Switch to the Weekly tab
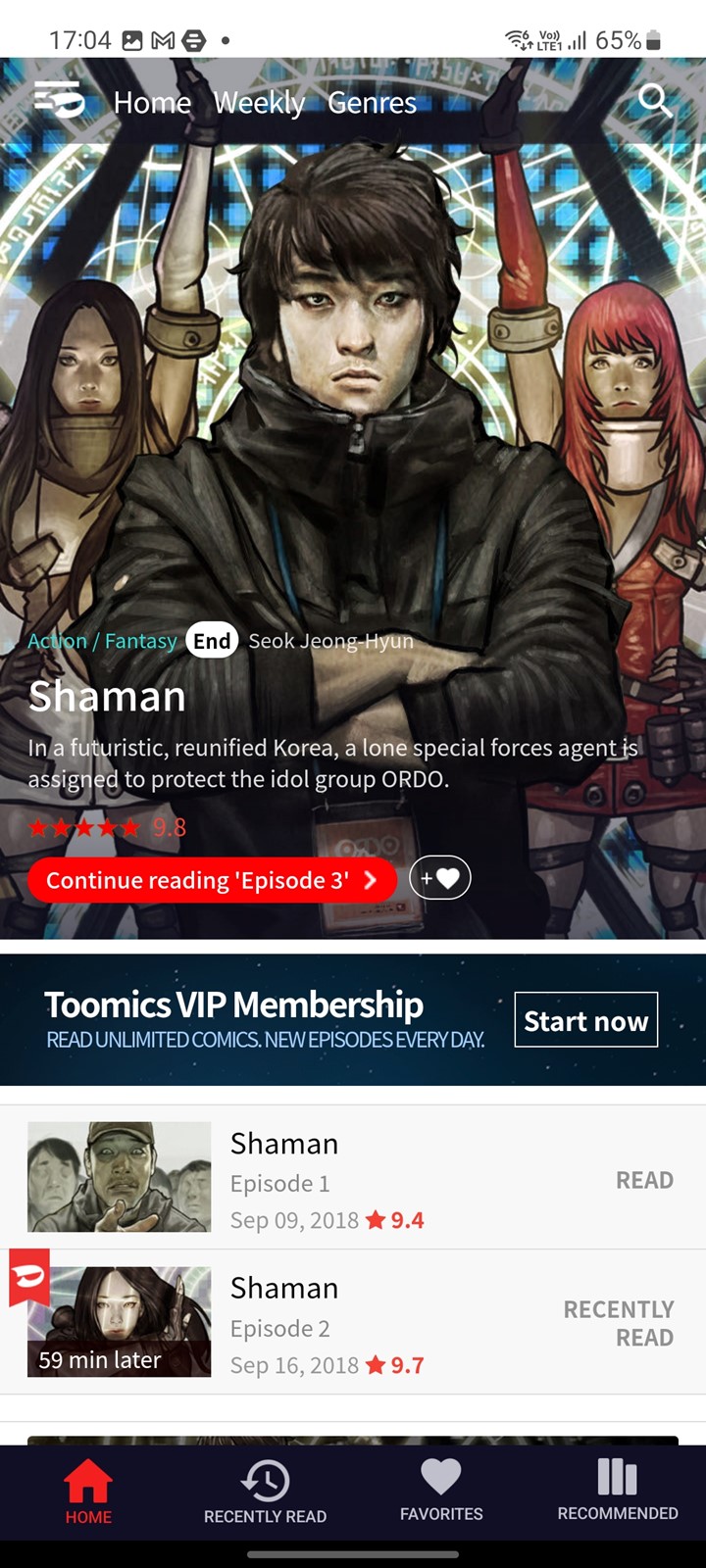Screen dimensions: 706x1568 click(x=259, y=102)
